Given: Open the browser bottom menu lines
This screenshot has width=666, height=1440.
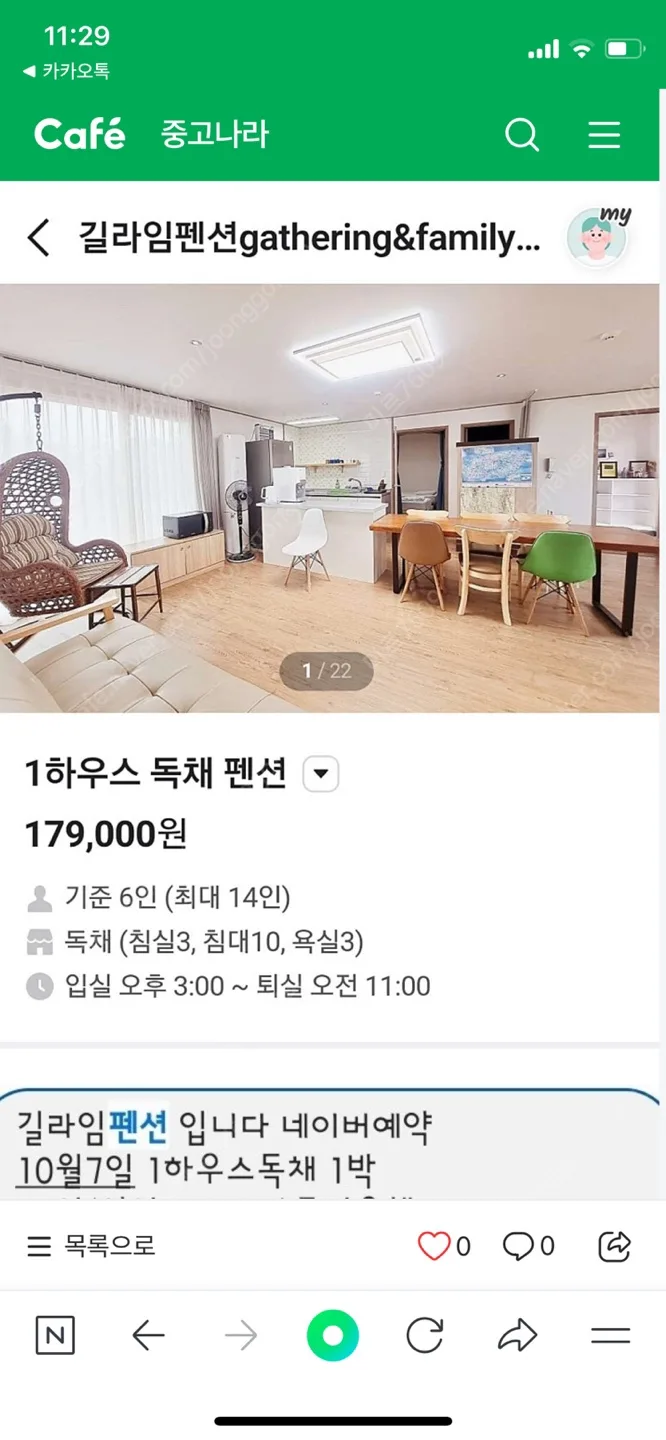Looking at the screenshot, I should pos(610,1336).
